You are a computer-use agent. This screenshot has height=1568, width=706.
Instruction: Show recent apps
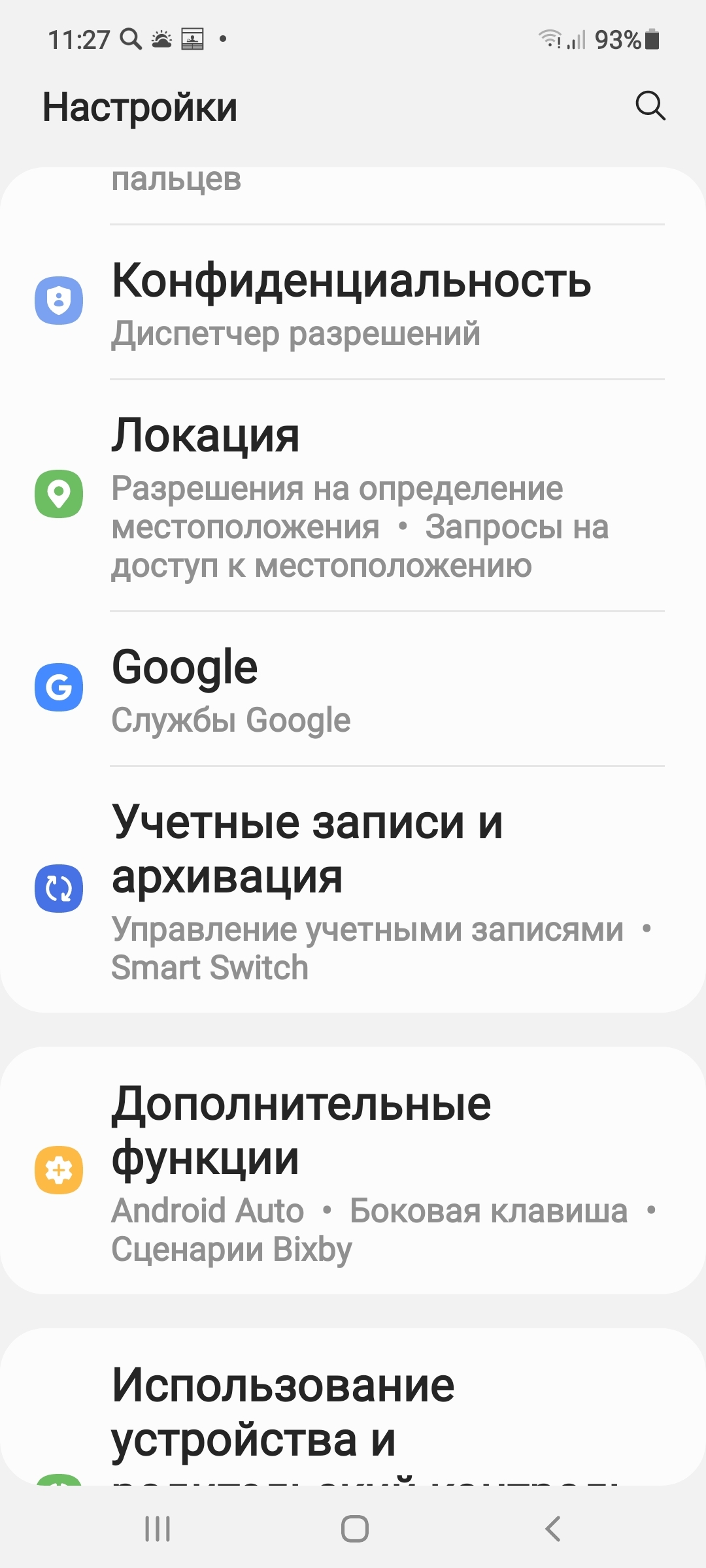tap(158, 1529)
